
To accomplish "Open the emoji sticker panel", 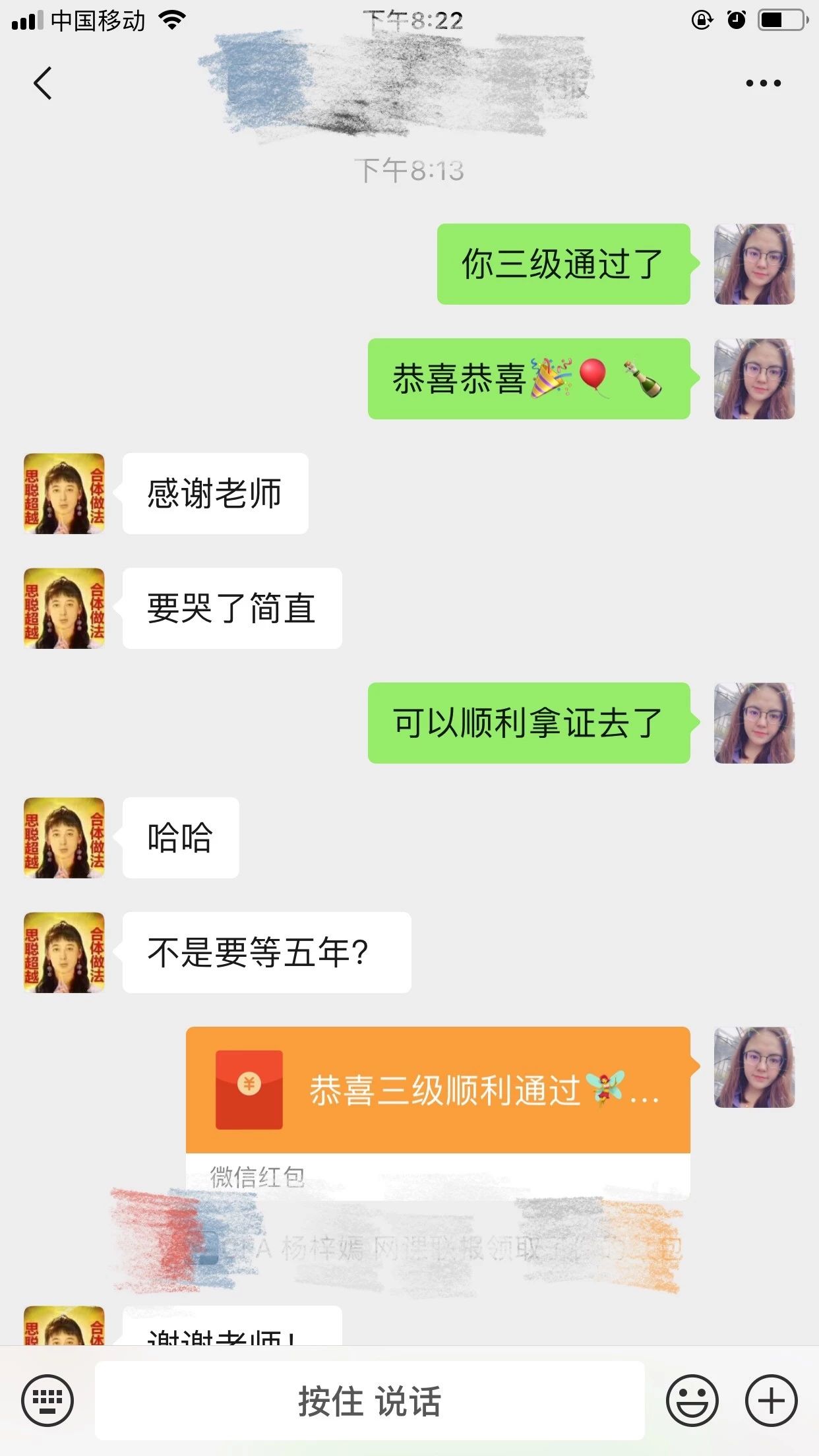I will [x=692, y=1400].
